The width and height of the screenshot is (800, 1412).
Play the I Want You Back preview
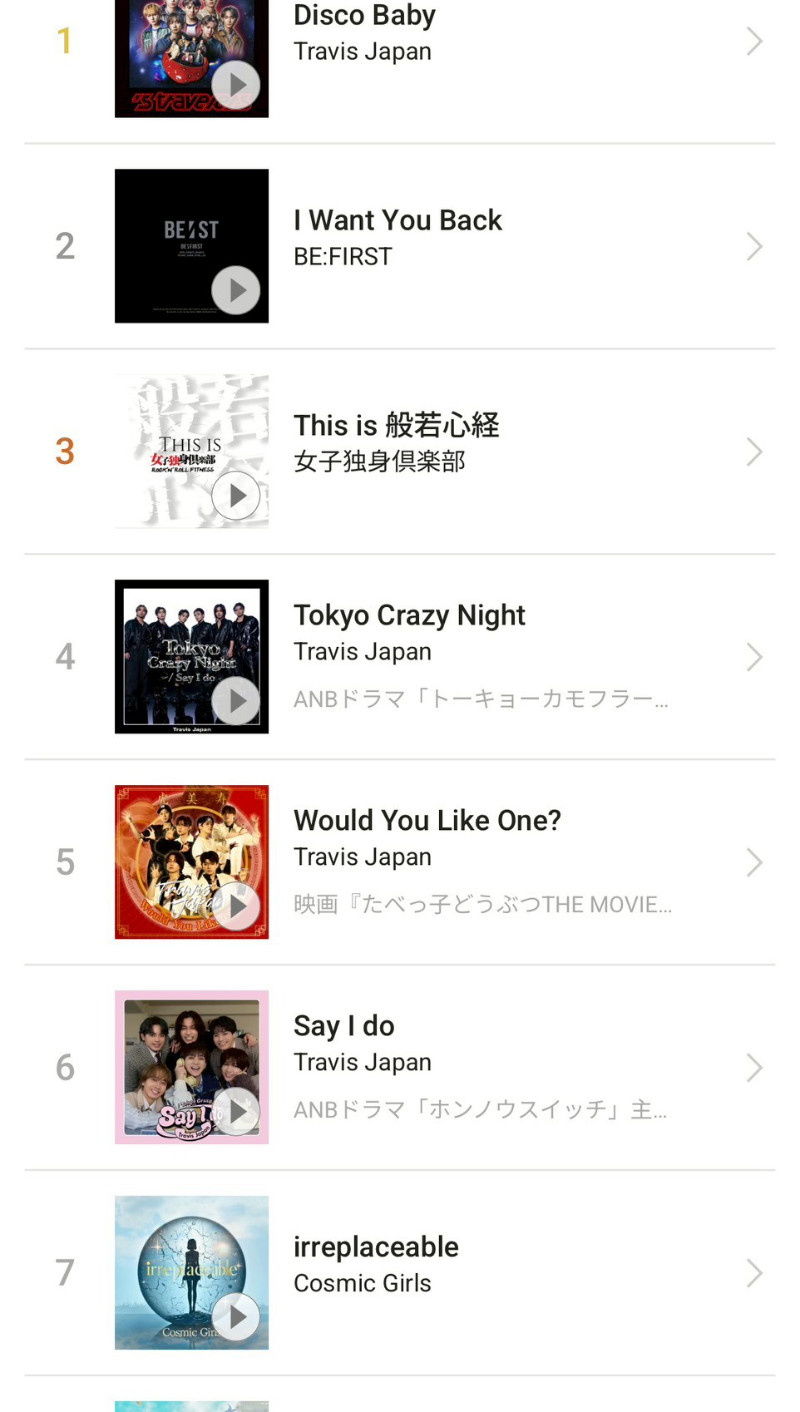point(236,290)
